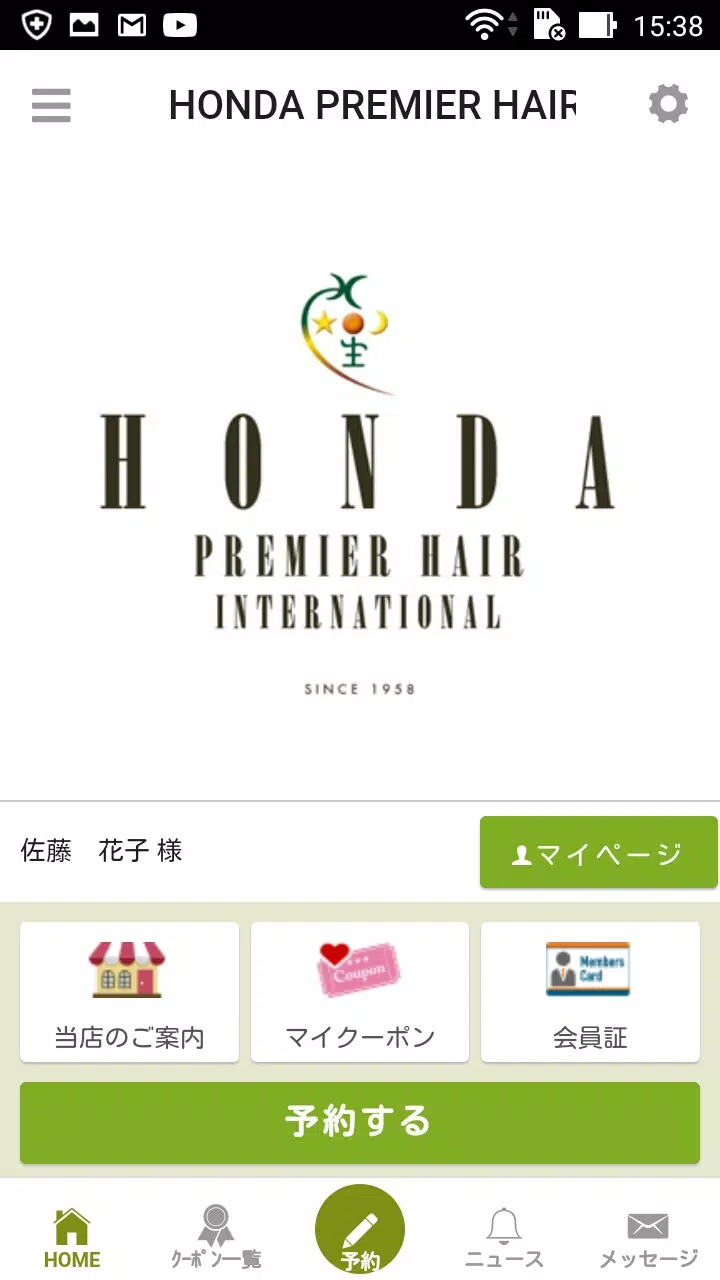Switch to the HOME tab

72,1237
